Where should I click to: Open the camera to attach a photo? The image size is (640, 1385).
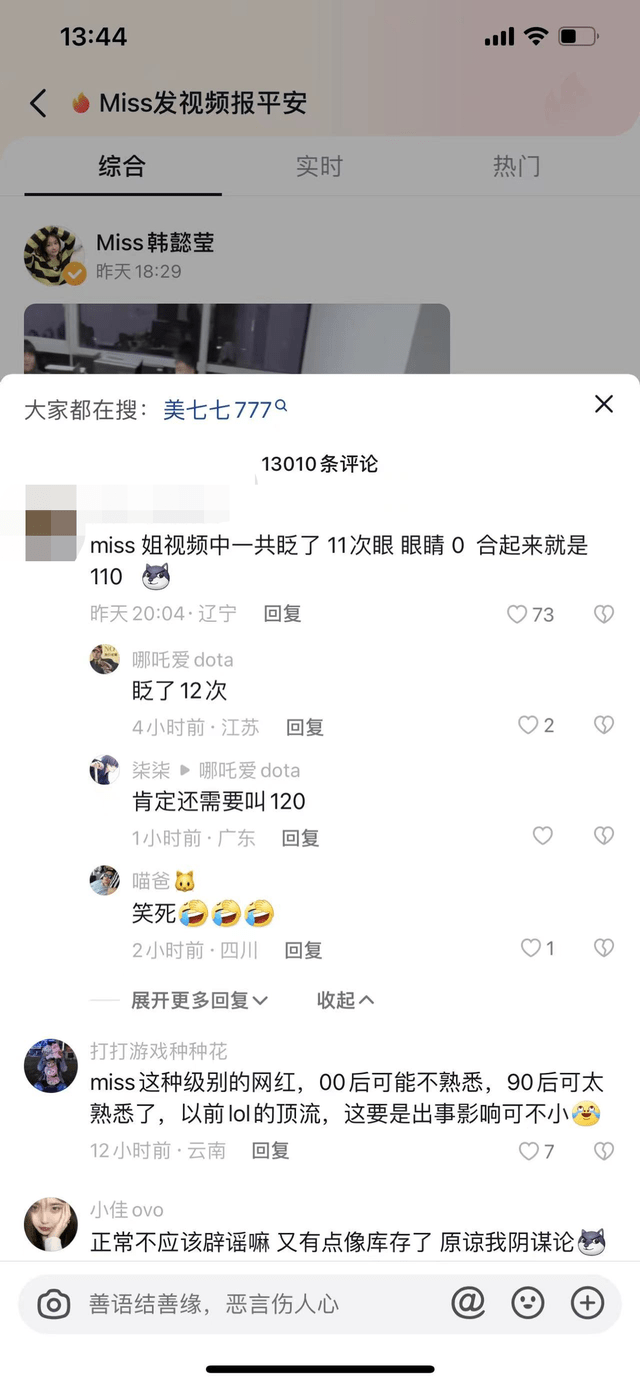[53, 1304]
